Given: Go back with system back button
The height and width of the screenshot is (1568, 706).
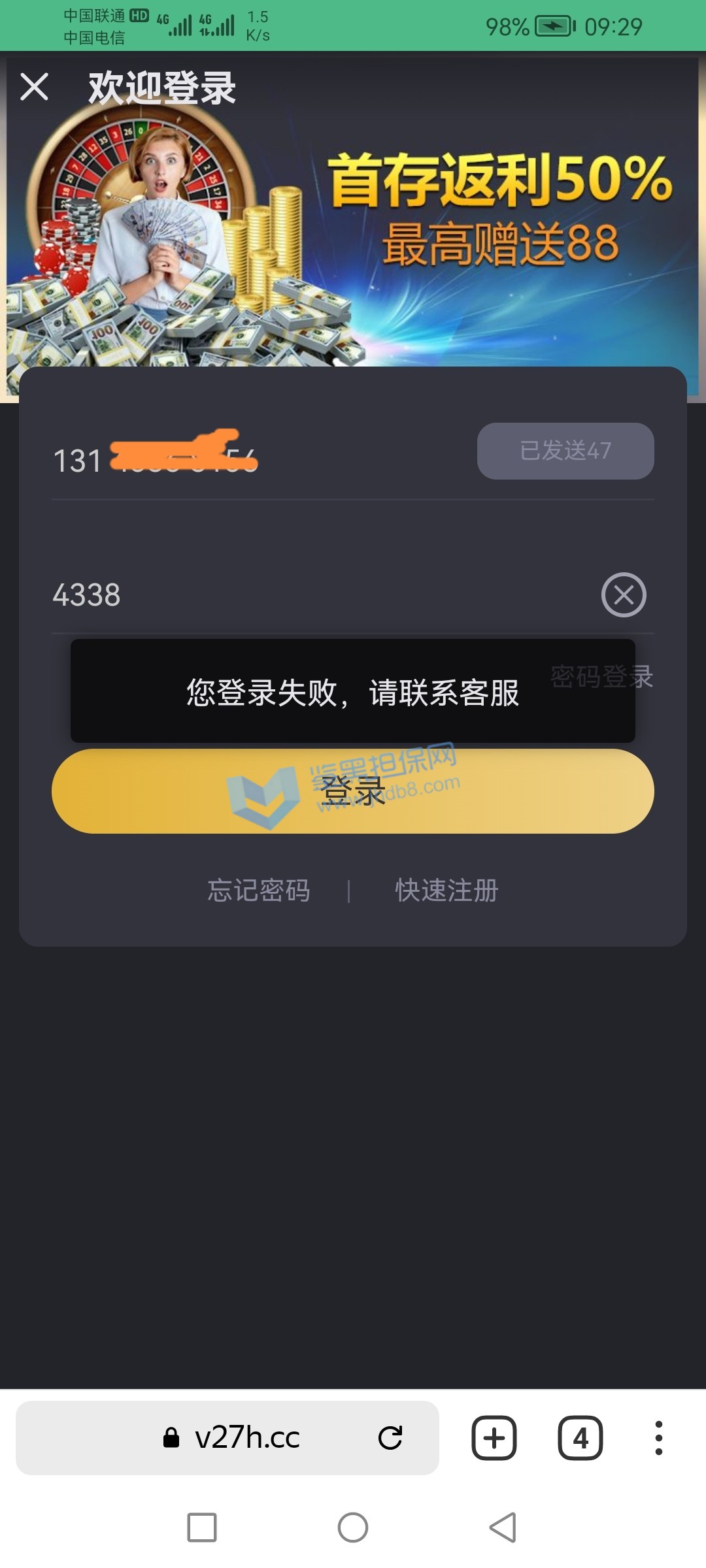Looking at the screenshot, I should [x=503, y=1527].
